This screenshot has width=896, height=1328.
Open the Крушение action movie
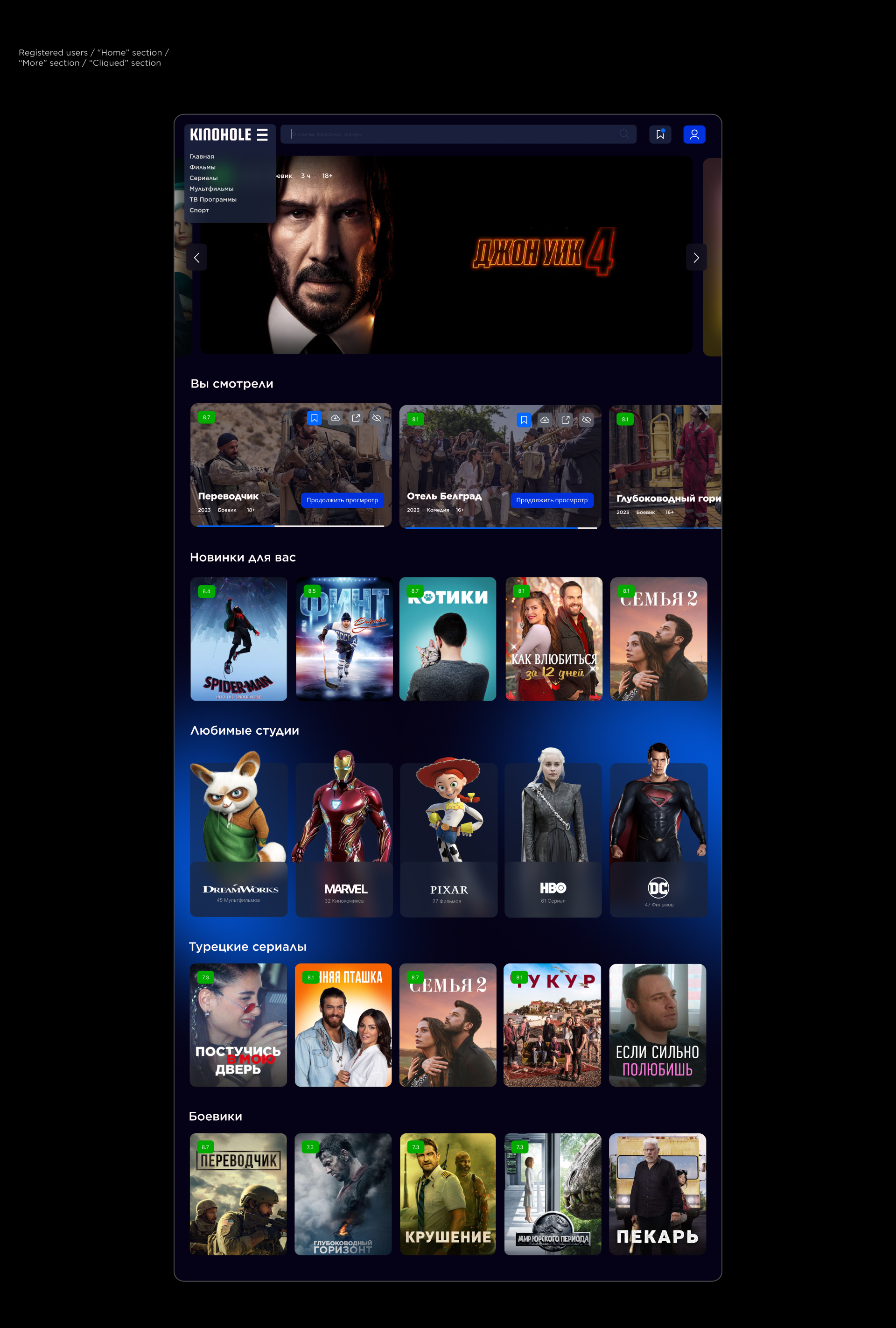(448, 1194)
